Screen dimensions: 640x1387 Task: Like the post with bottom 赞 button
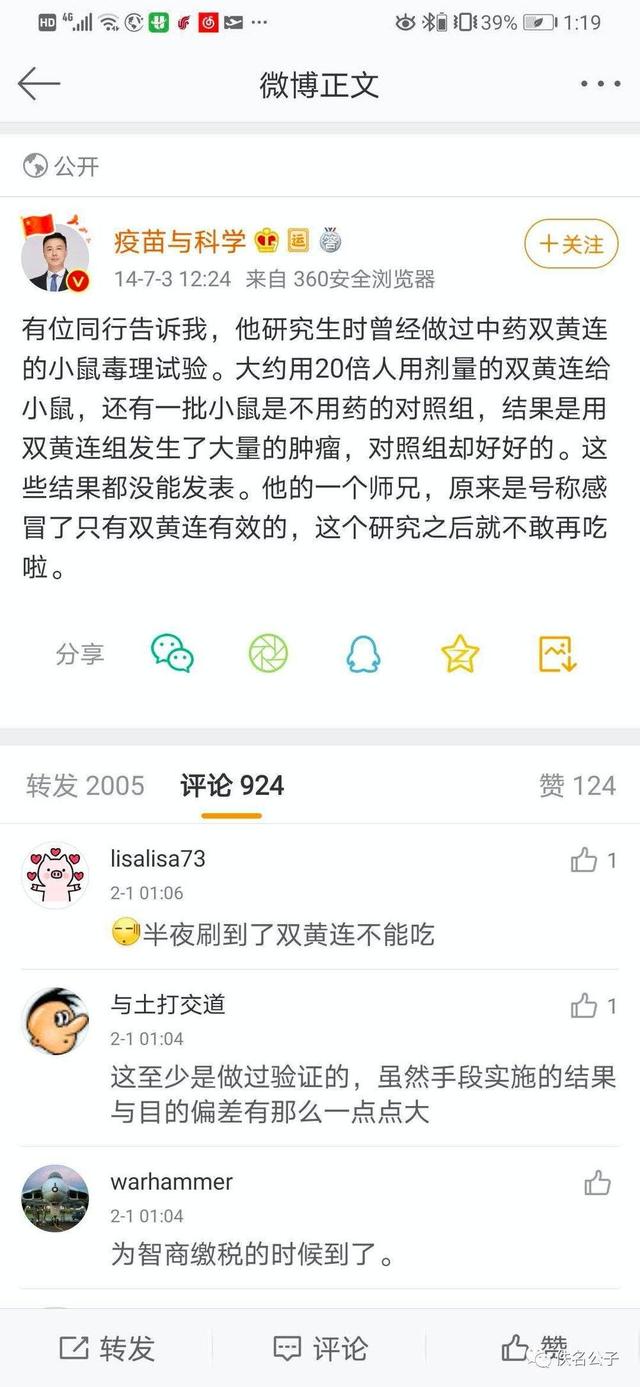pos(535,1348)
